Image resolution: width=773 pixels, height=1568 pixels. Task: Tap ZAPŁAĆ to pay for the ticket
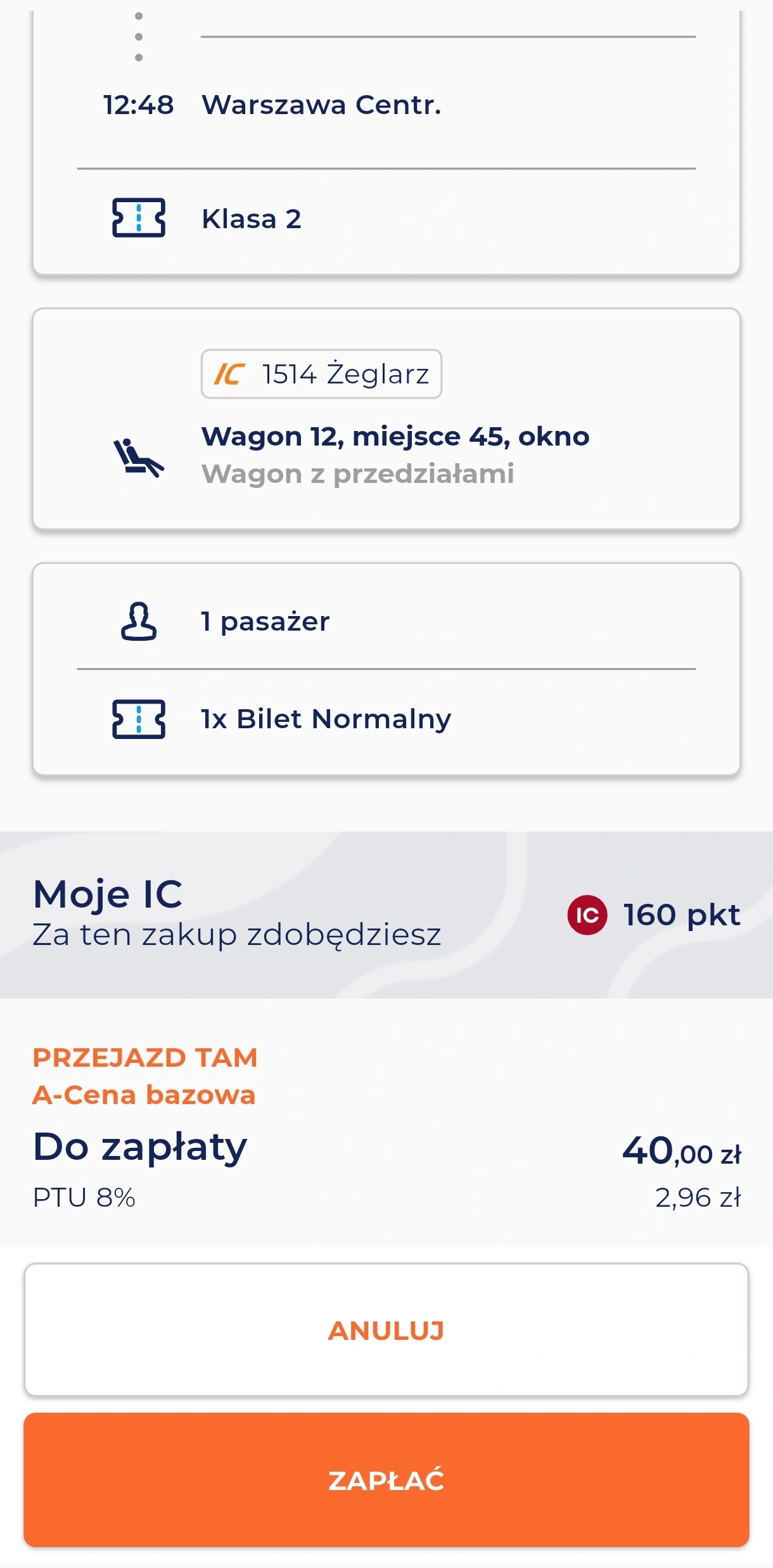[x=386, y=1479]
